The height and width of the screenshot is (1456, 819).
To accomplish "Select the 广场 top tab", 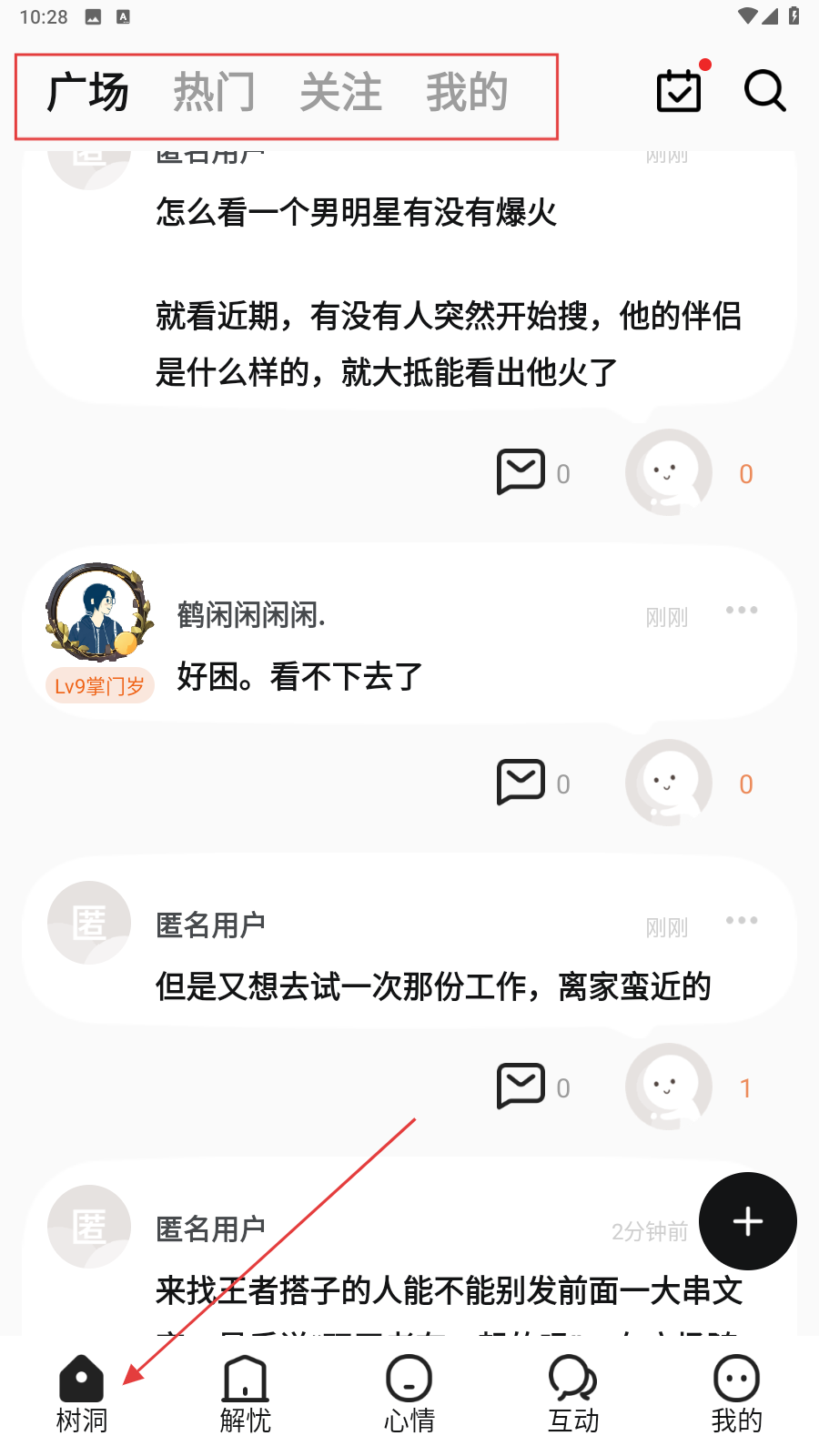I will click(x=88, y=93).
